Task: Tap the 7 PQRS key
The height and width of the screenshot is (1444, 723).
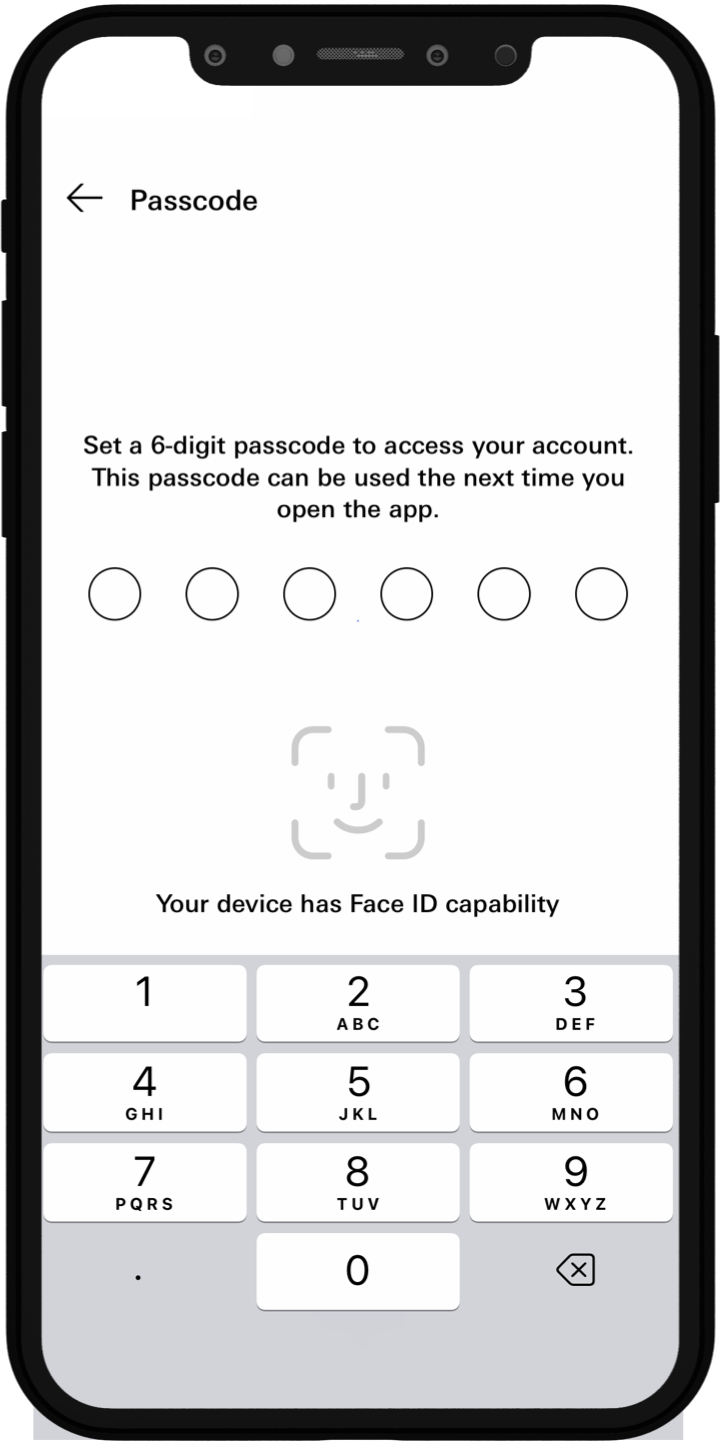Action: tap(145, 1182)
